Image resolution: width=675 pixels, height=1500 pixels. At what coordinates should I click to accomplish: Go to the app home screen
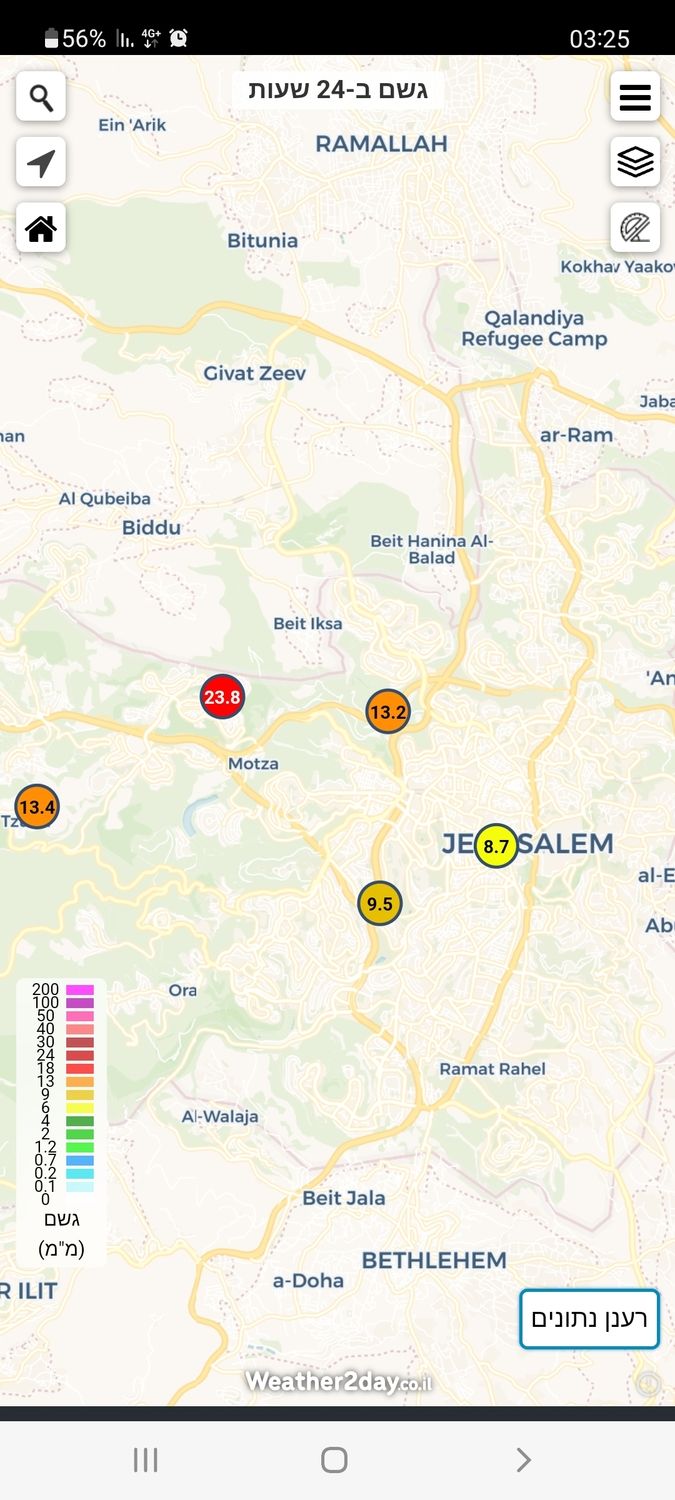coord(41,228)
